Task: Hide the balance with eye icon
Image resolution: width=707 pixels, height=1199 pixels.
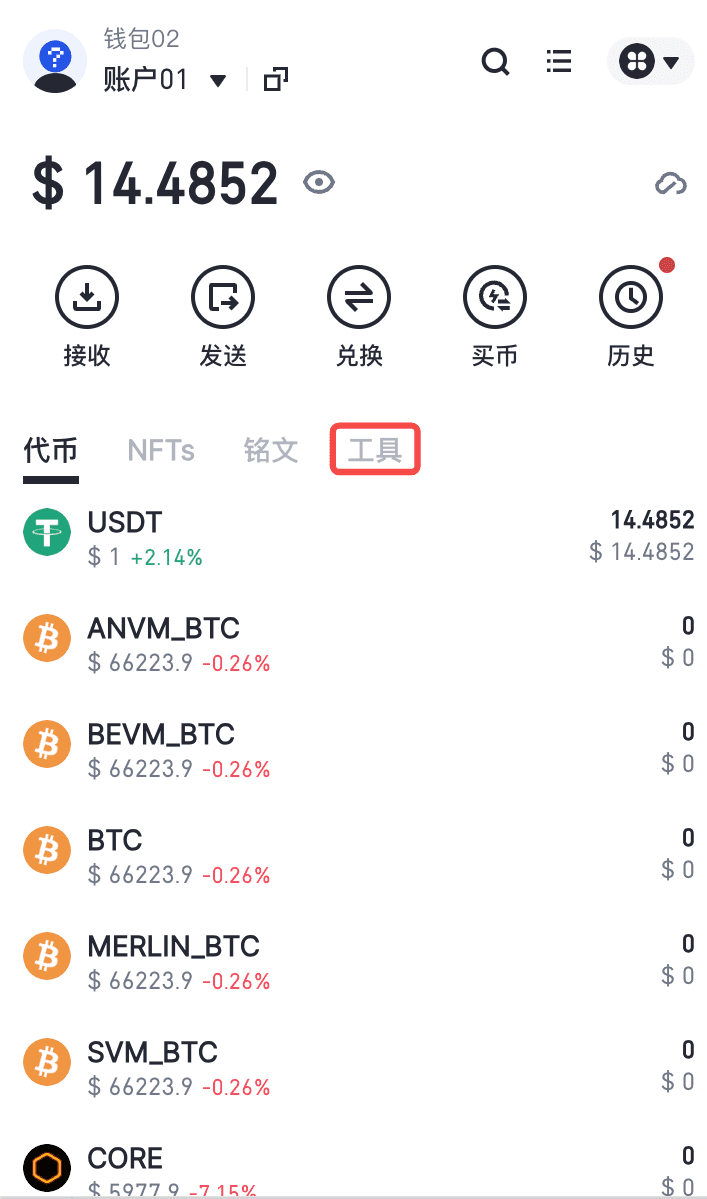Action: 319,183
